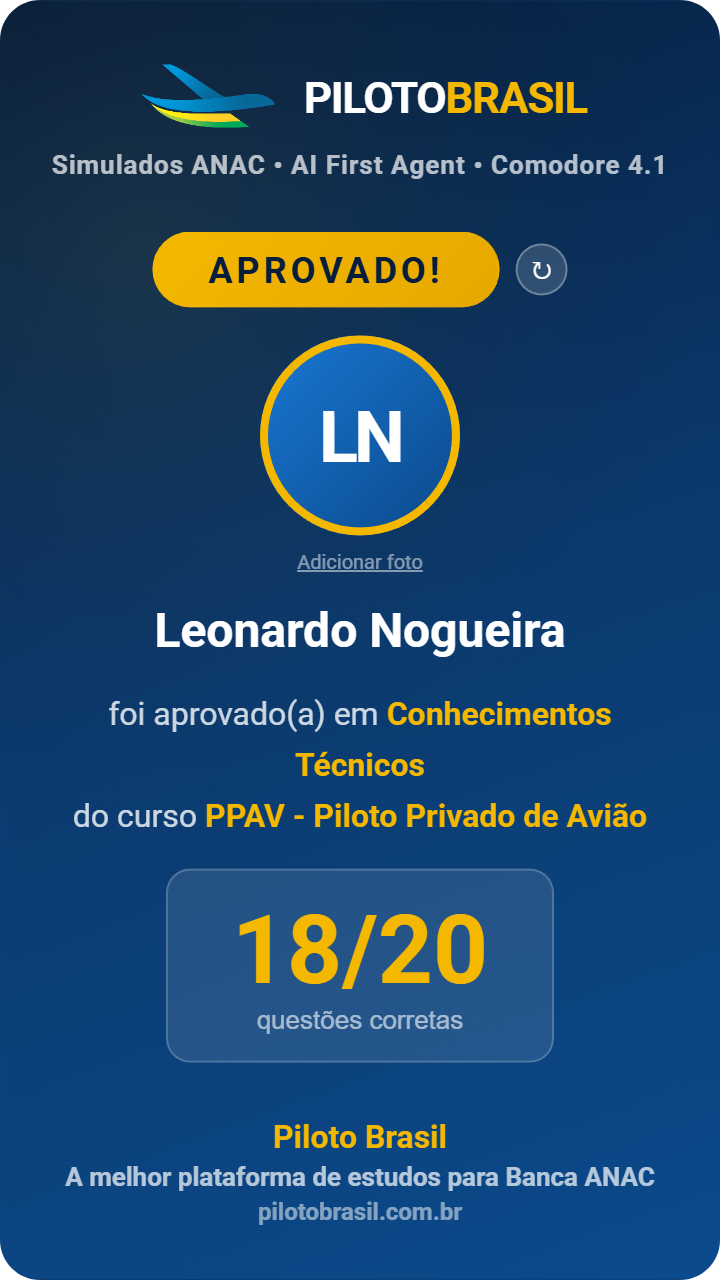Viewport: 720px width, 1280px height.
Task: Open the pilotobrasil.com.br link
Action: click(x=360, y=1212)
